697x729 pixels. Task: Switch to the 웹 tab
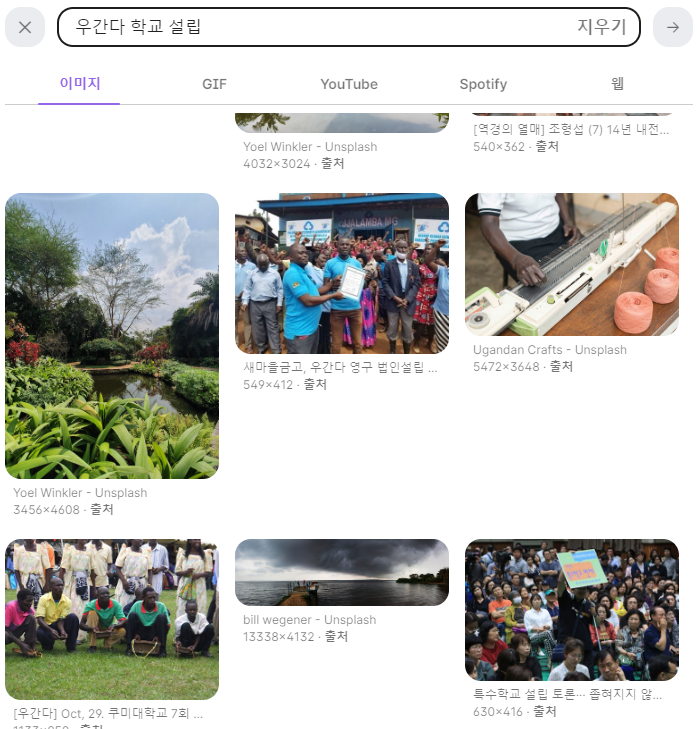(x=617, y=84)
